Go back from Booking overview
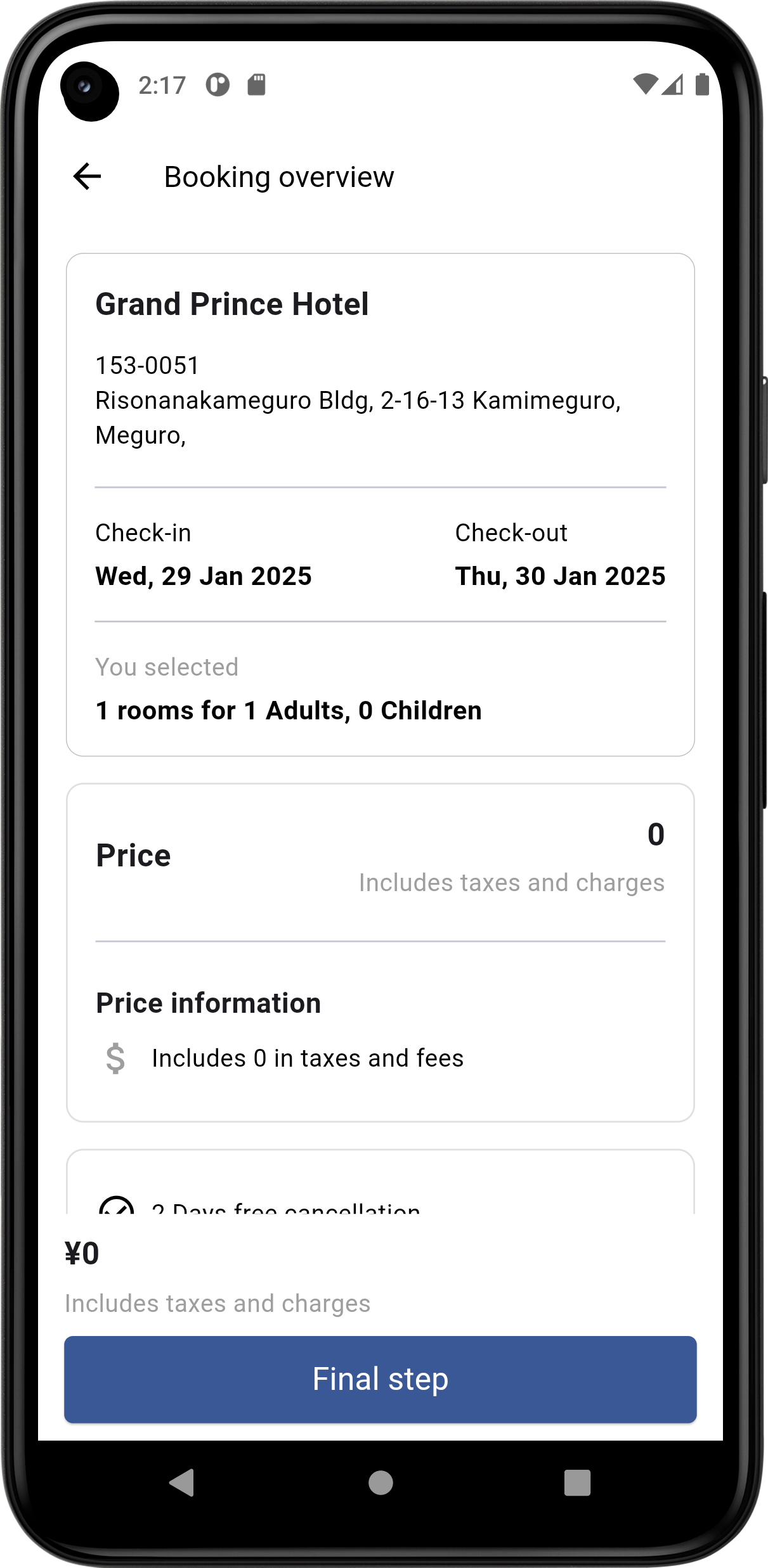Viewport: 768px width, 1568px height. tap(88, 176)
